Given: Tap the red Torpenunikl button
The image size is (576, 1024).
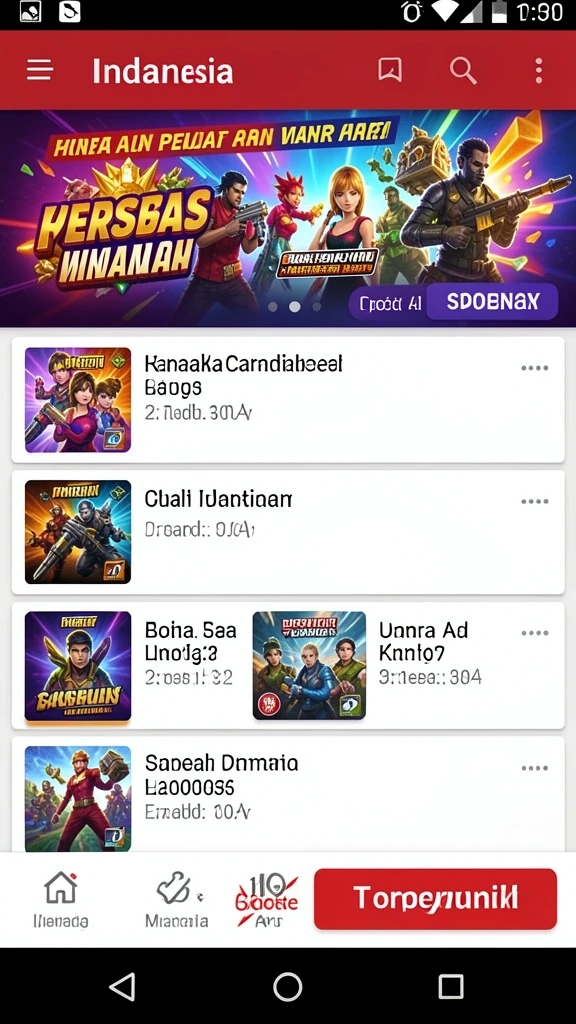Looking at the screenshot, I should [x=435, y=899].
